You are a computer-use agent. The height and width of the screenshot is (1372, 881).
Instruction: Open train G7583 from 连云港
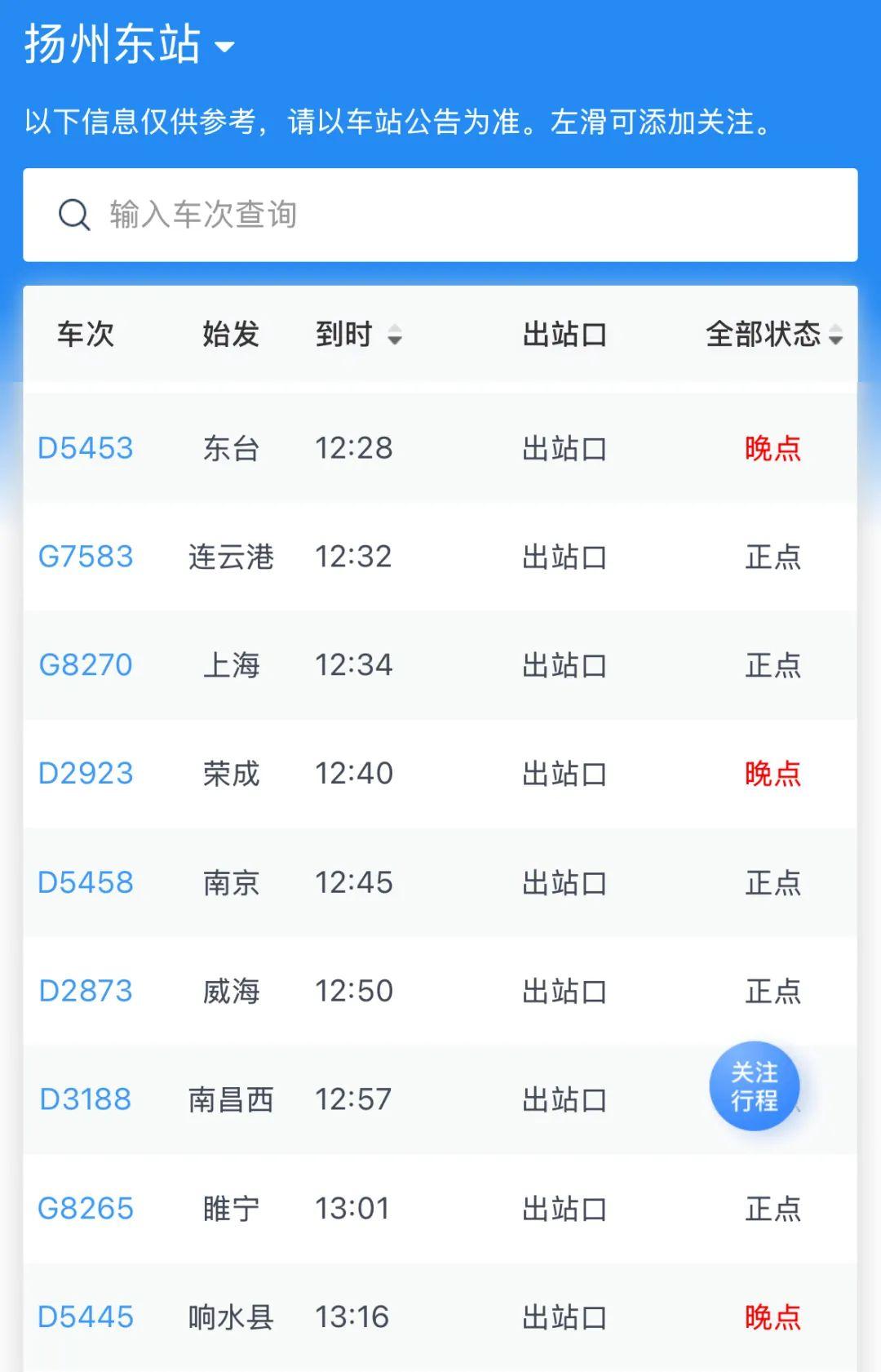(x=86, y=557)
